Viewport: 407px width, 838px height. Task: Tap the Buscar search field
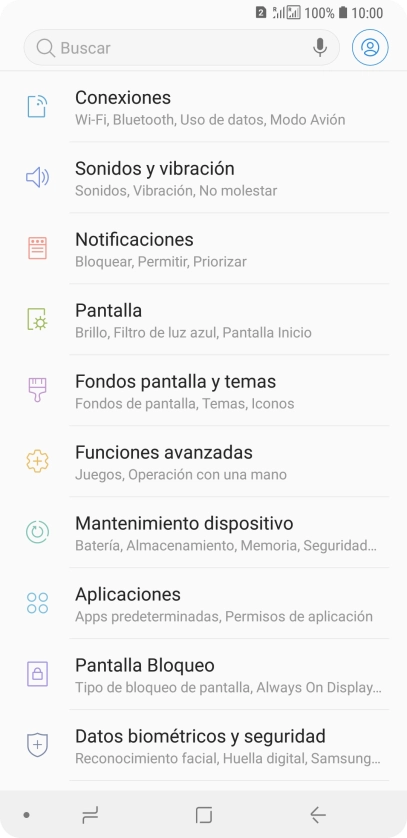coord(182,48)
